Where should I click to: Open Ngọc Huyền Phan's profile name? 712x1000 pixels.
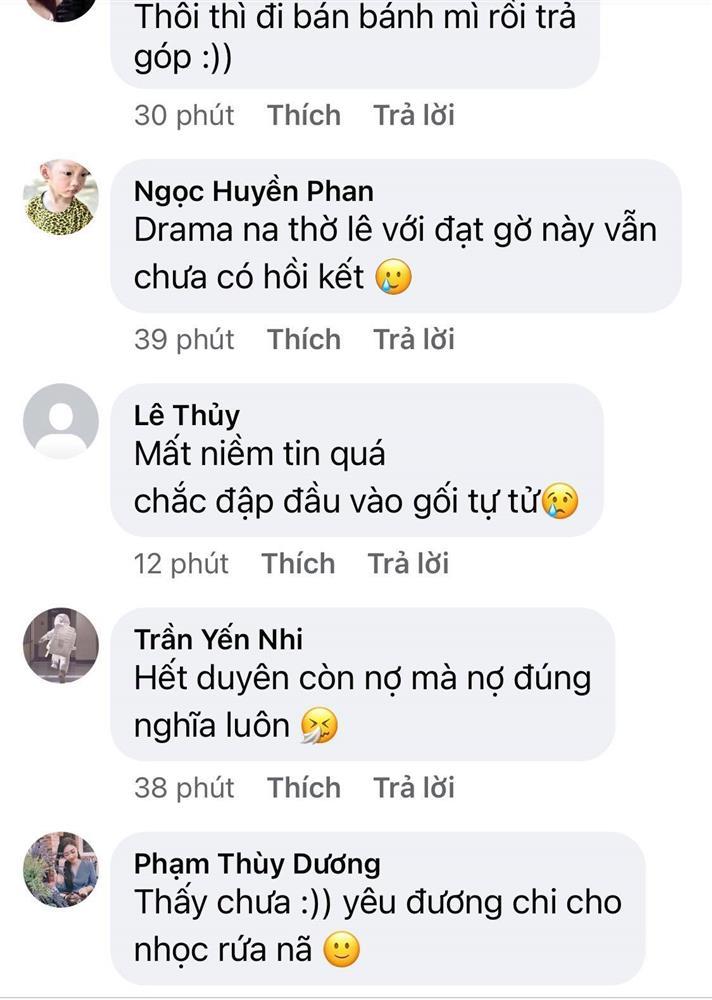tap(254, 191)
